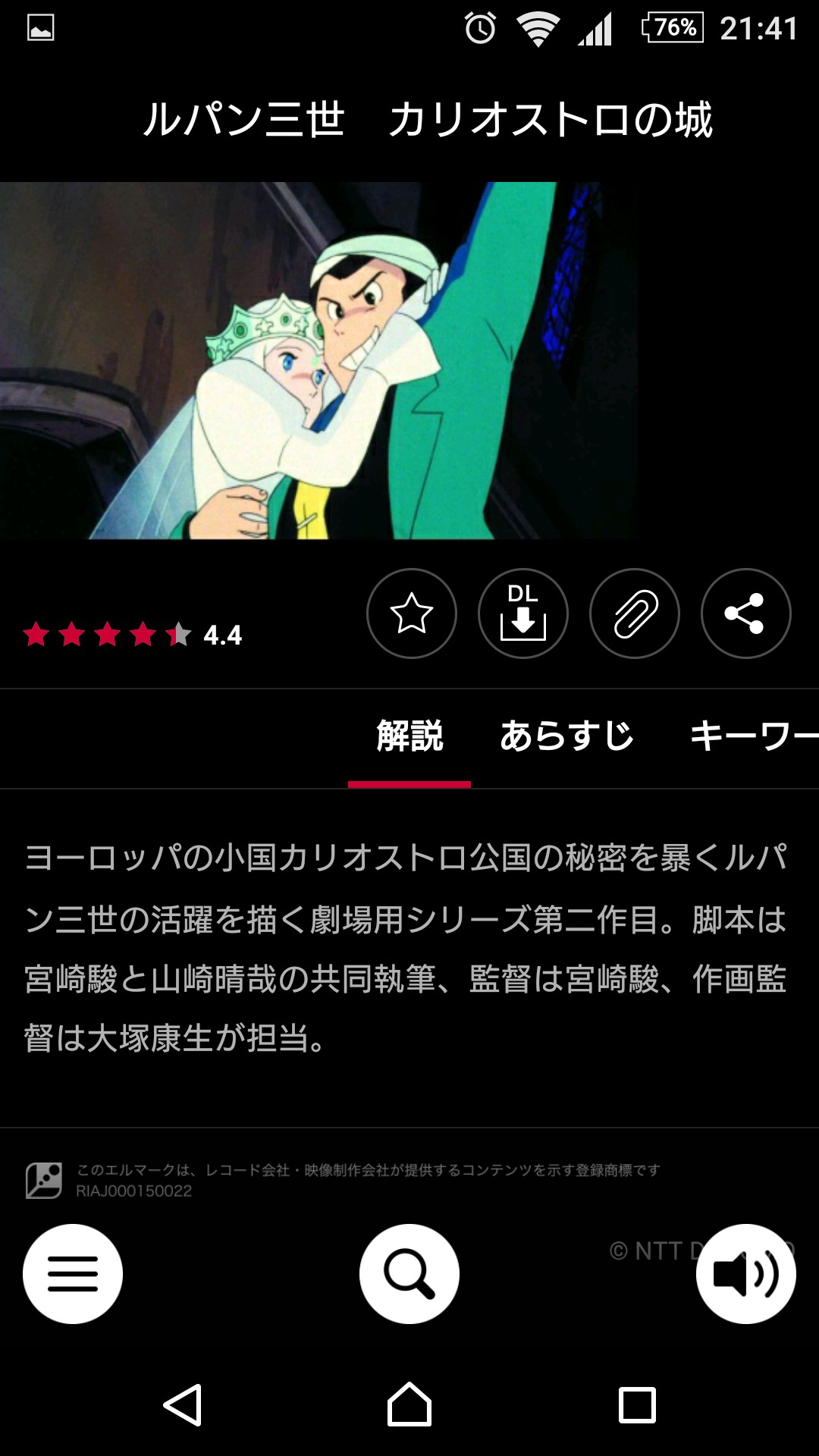819x1456 pixels.
Task: Share this movie
Action: [x=745, y=613]
